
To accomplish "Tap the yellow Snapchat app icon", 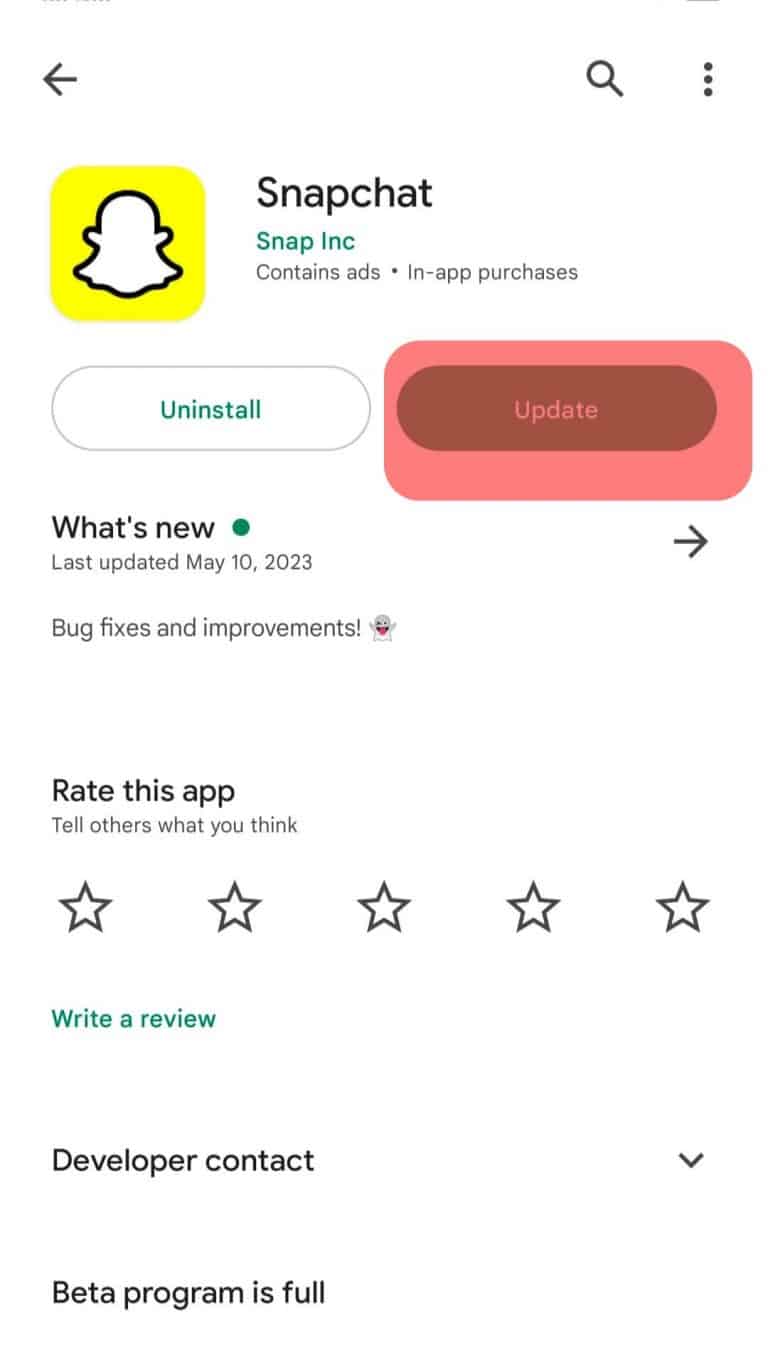I will click(x=127, y=241).
